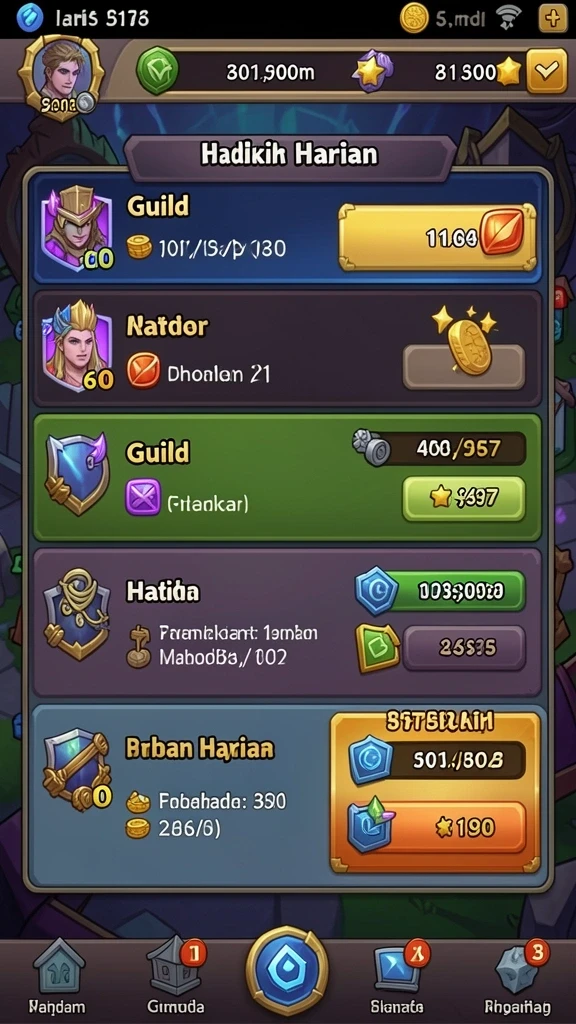
Task: Tap the 26535 button in Hatiba row
Action: 464,648
